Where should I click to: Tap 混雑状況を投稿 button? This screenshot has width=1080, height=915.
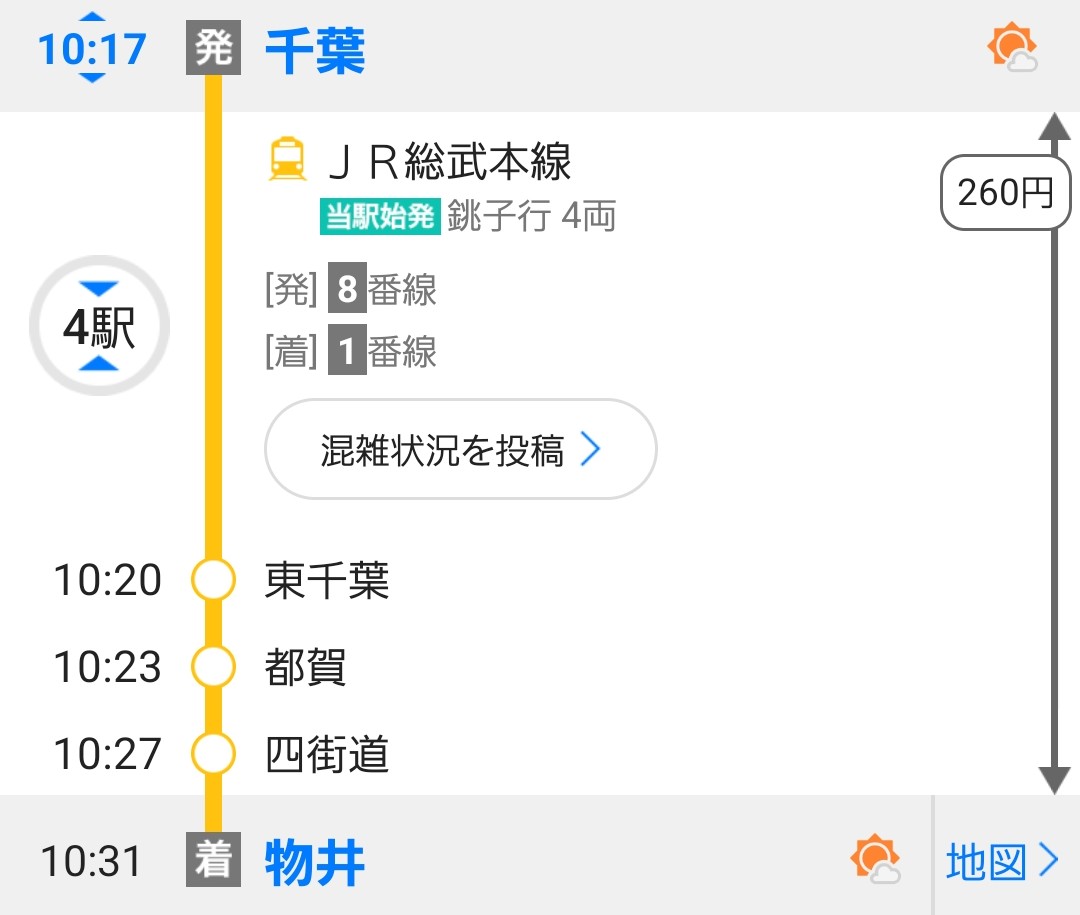[460, 450]
